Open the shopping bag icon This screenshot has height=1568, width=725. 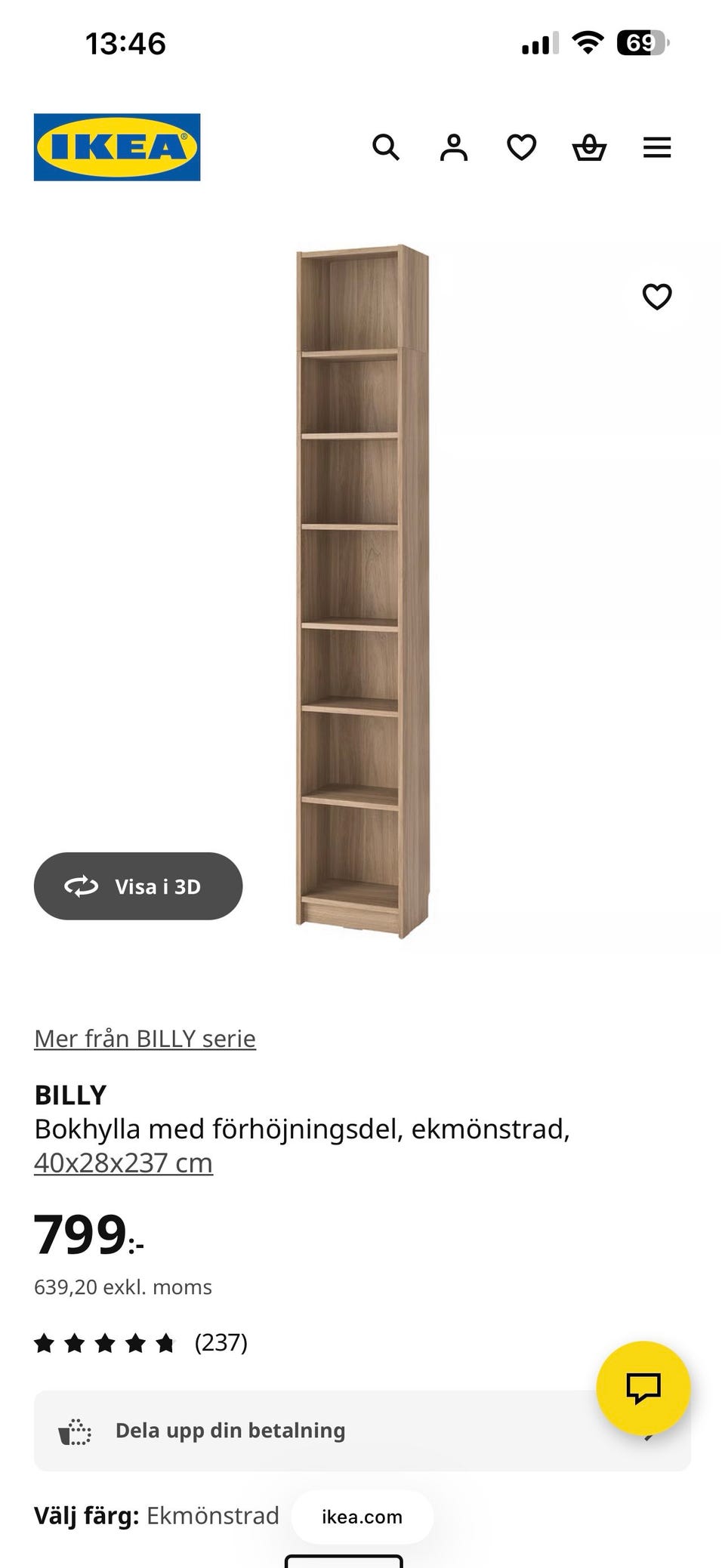pos(589,147)
